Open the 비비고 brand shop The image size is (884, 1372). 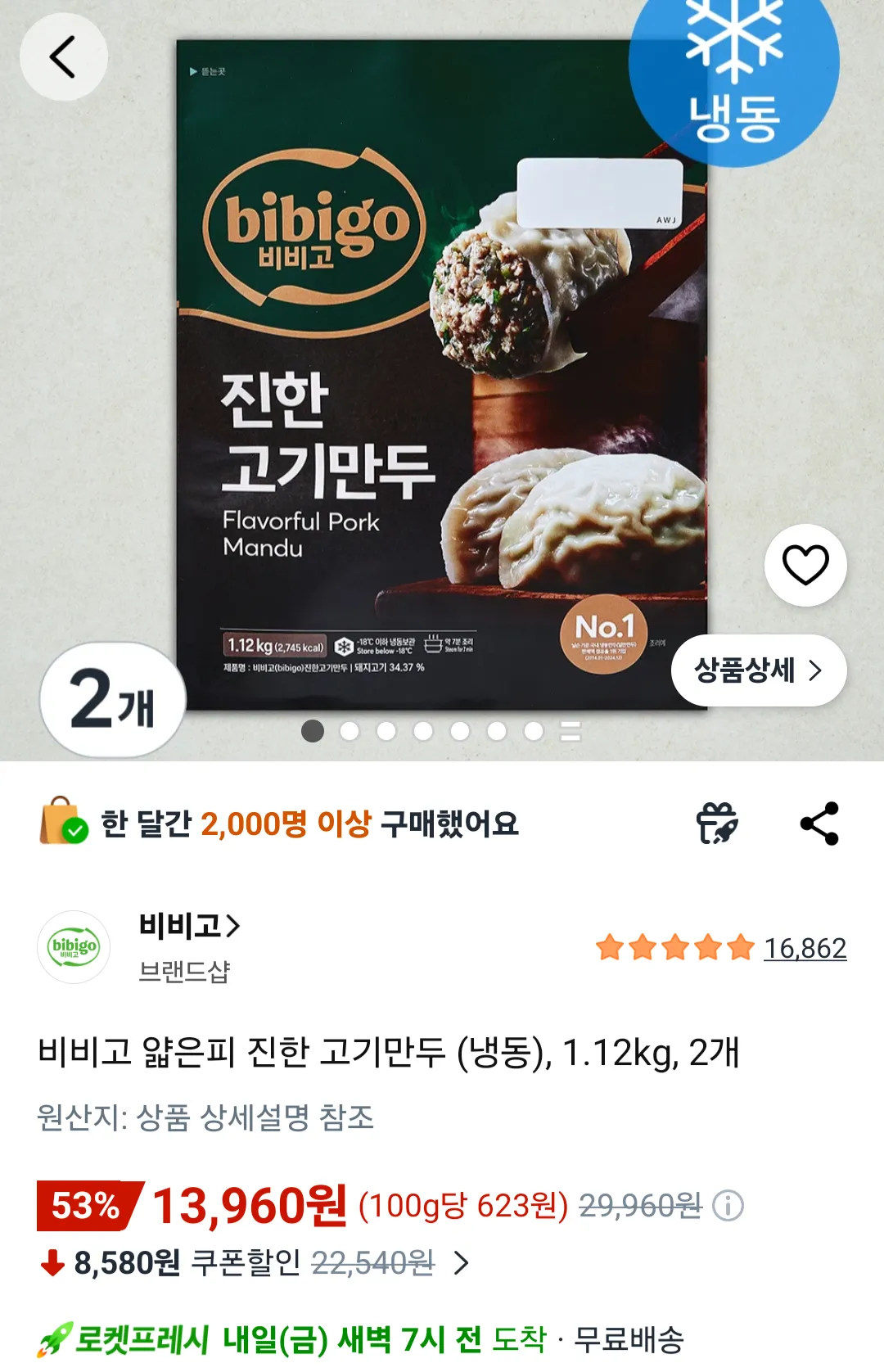pyautogui.click(x=189, y=927)
